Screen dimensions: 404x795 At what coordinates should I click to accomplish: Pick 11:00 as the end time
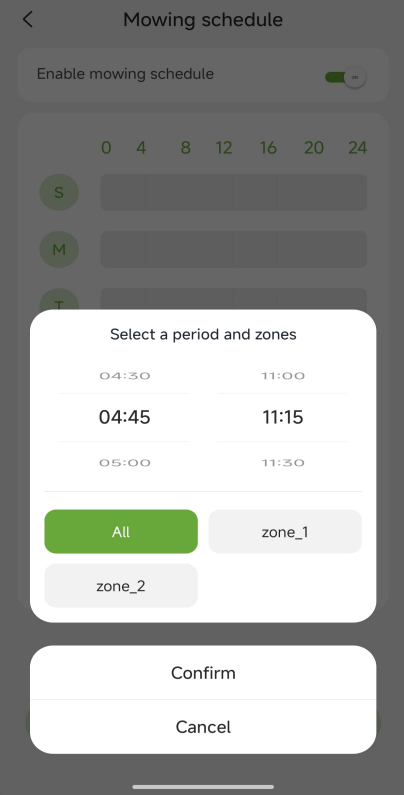pos(283,376)
